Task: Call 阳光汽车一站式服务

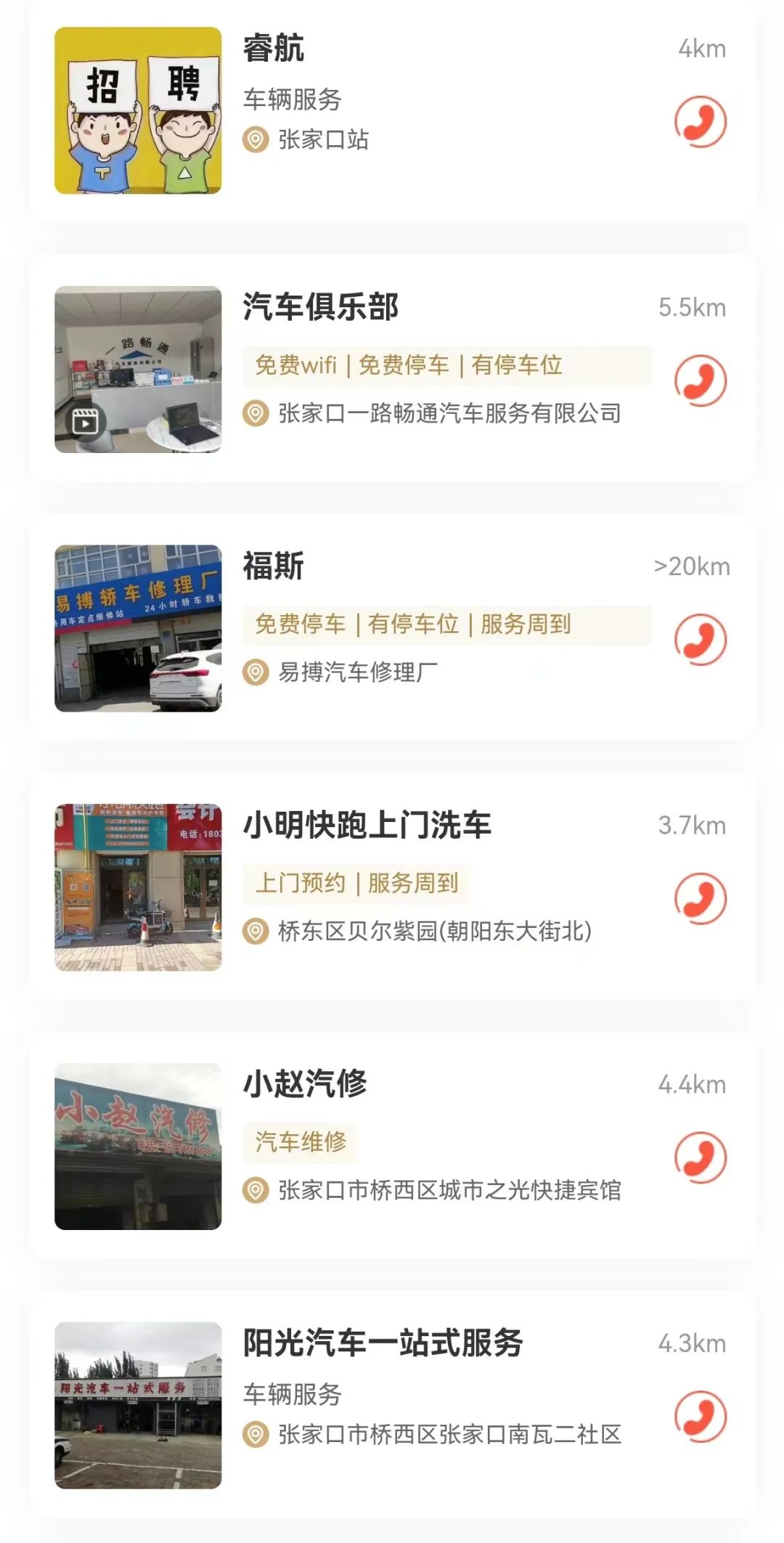Action: (700, 1416)
